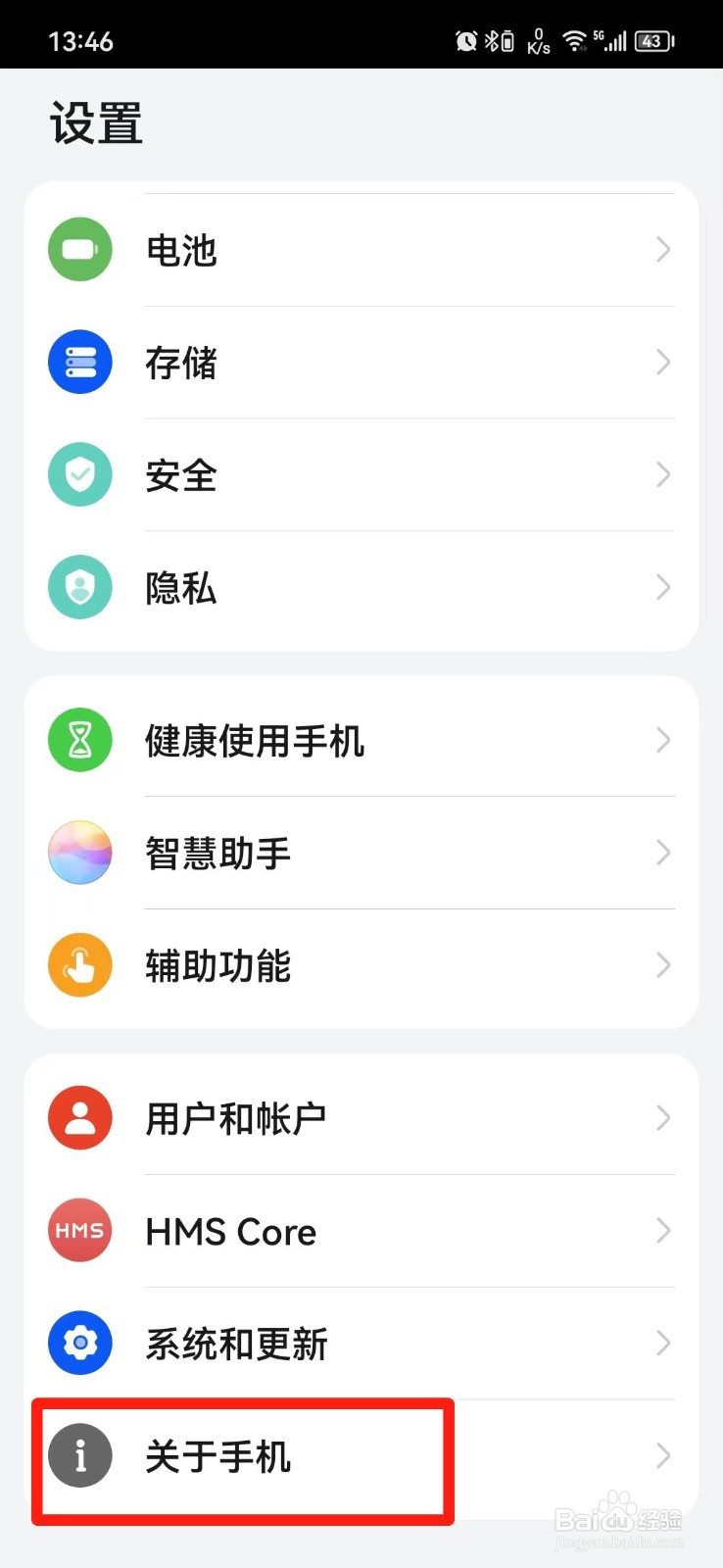Open 关于手机 about phone

[361, 1456]
